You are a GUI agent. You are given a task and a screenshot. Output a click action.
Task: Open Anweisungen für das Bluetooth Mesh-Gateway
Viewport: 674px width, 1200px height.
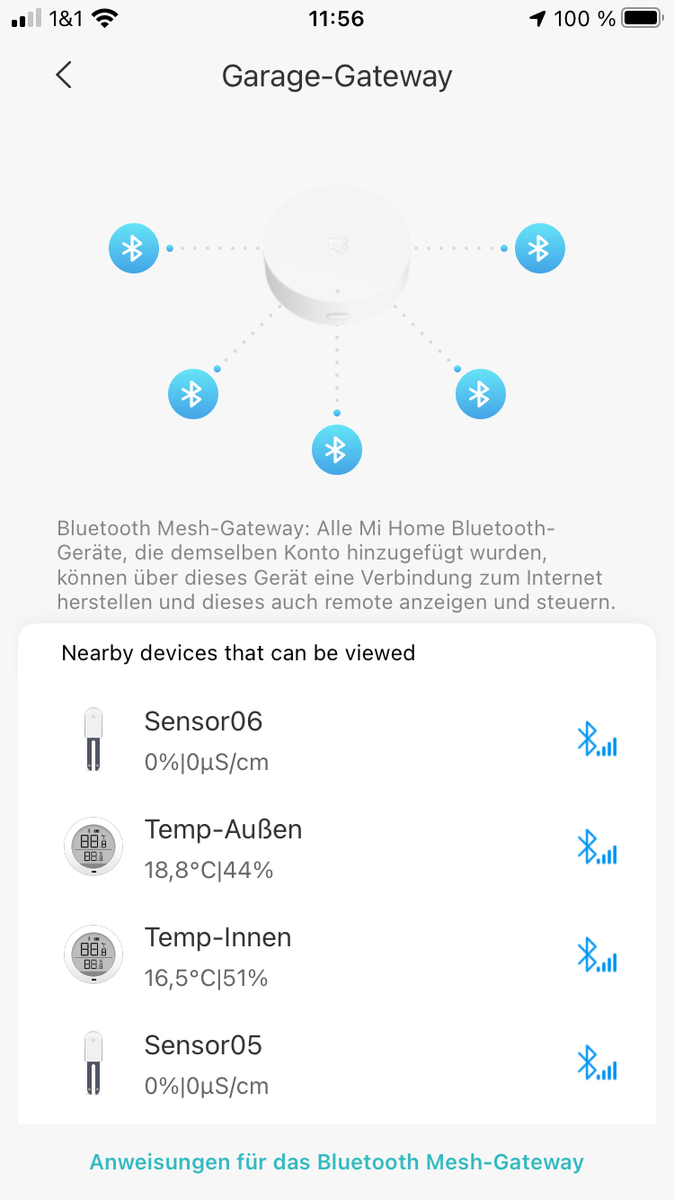(337, 1162)
